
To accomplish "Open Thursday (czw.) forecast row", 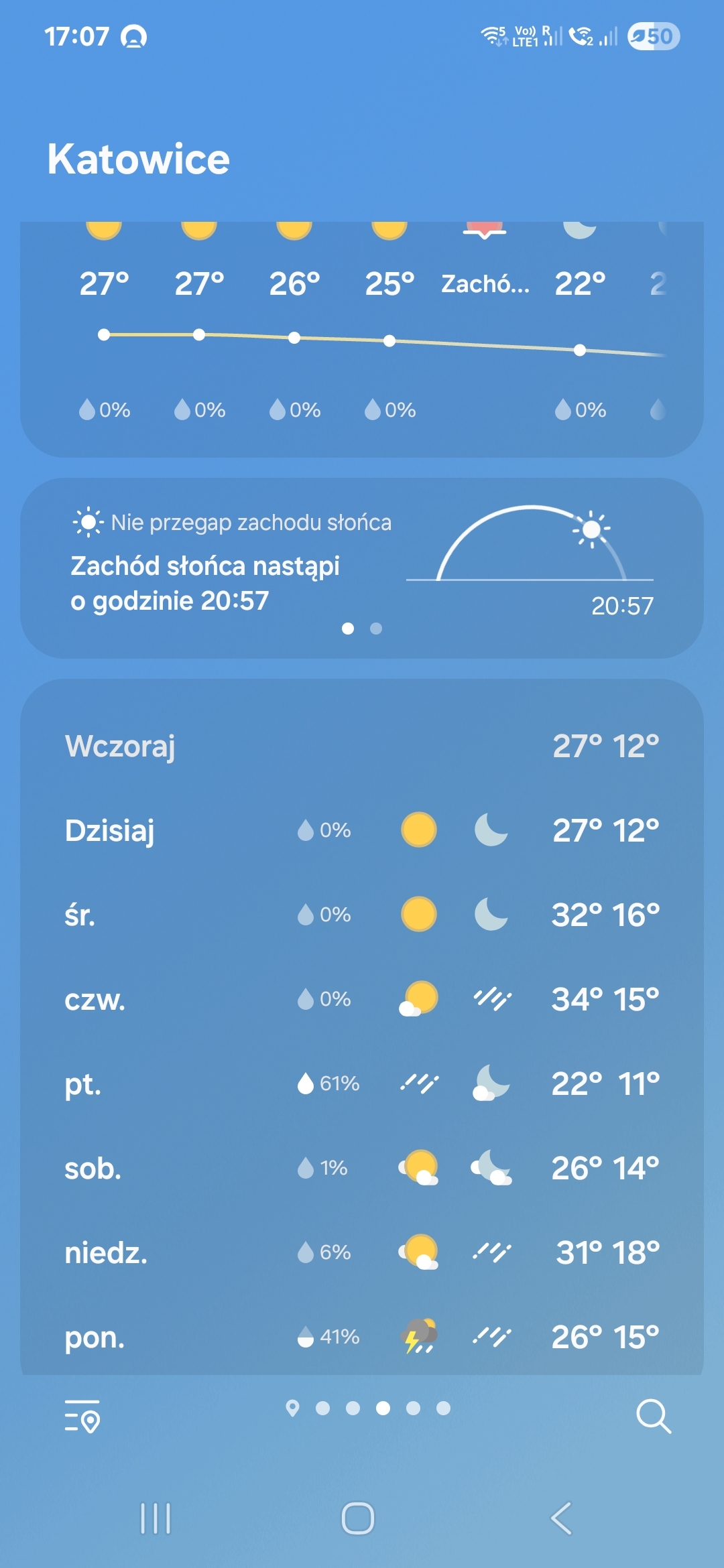I will [362, 999].
